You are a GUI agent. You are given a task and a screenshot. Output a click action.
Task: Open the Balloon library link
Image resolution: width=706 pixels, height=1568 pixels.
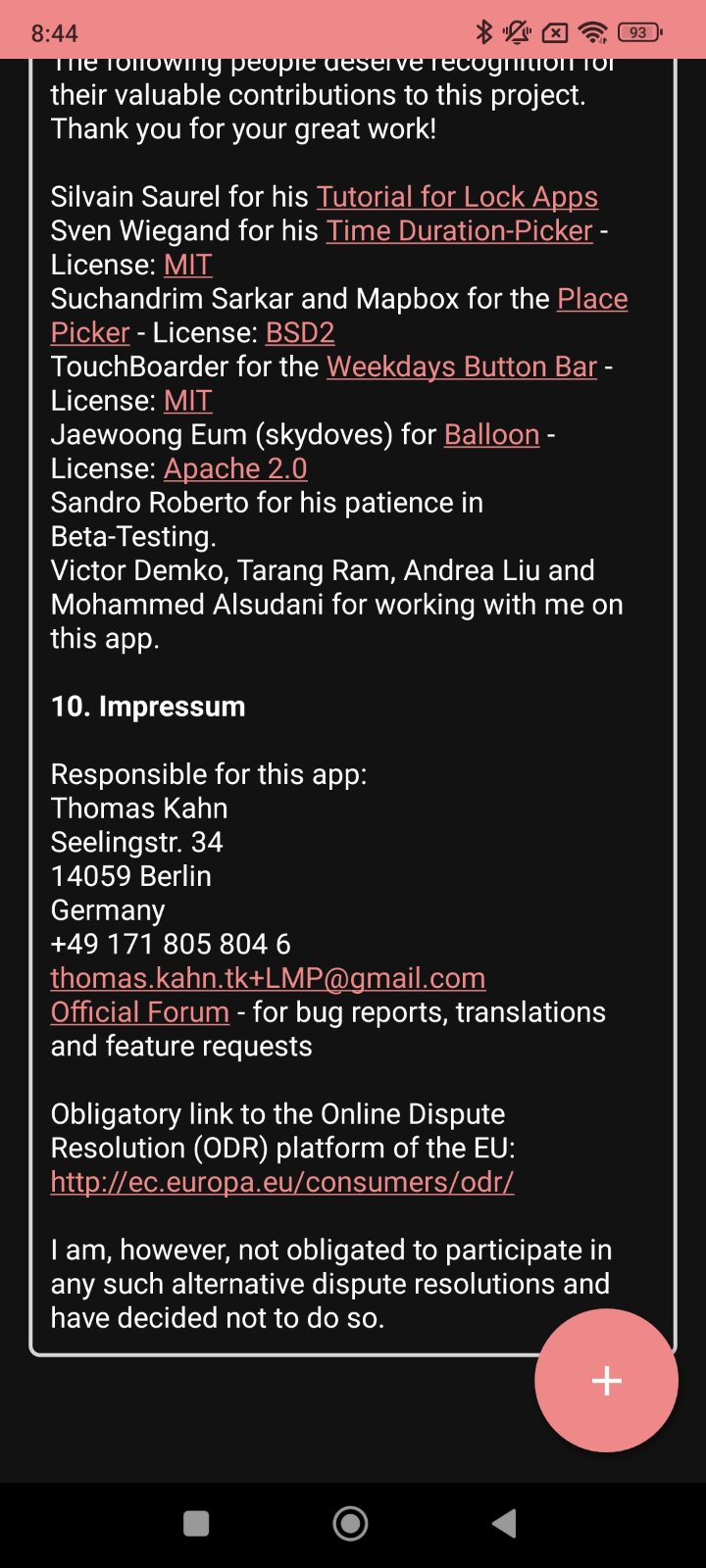pos(491,435)
